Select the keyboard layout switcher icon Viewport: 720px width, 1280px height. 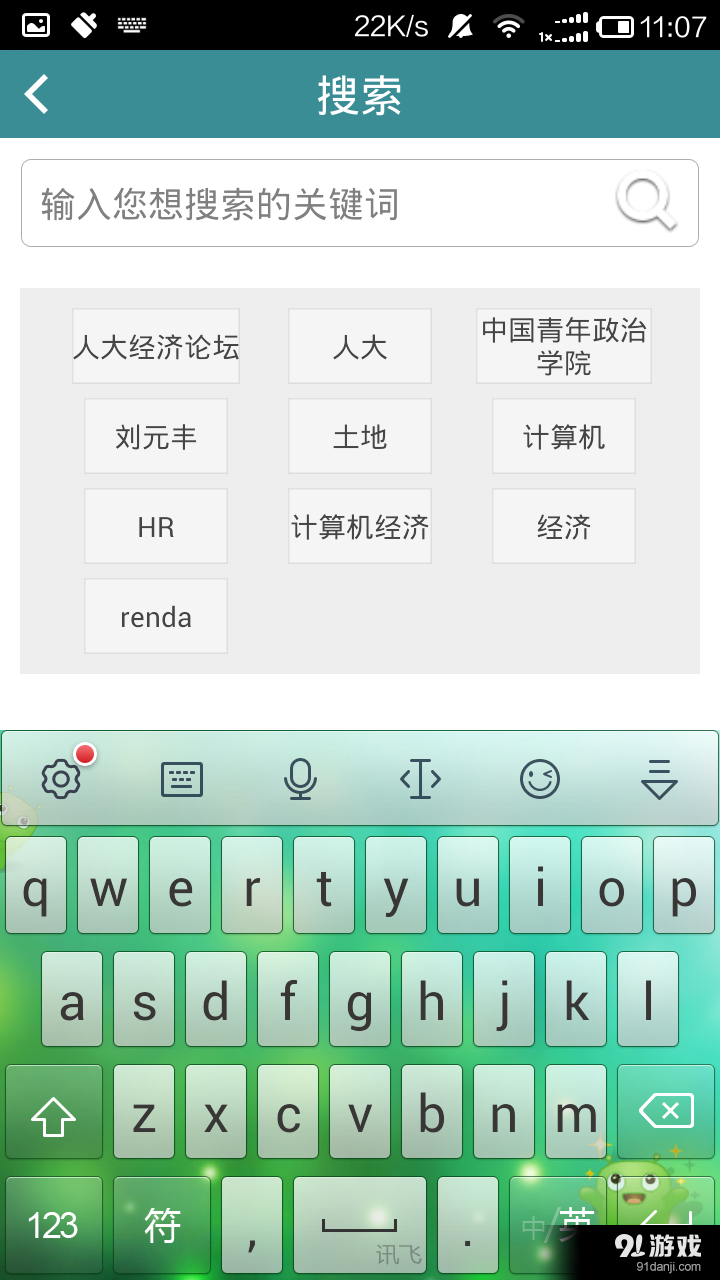182,778
